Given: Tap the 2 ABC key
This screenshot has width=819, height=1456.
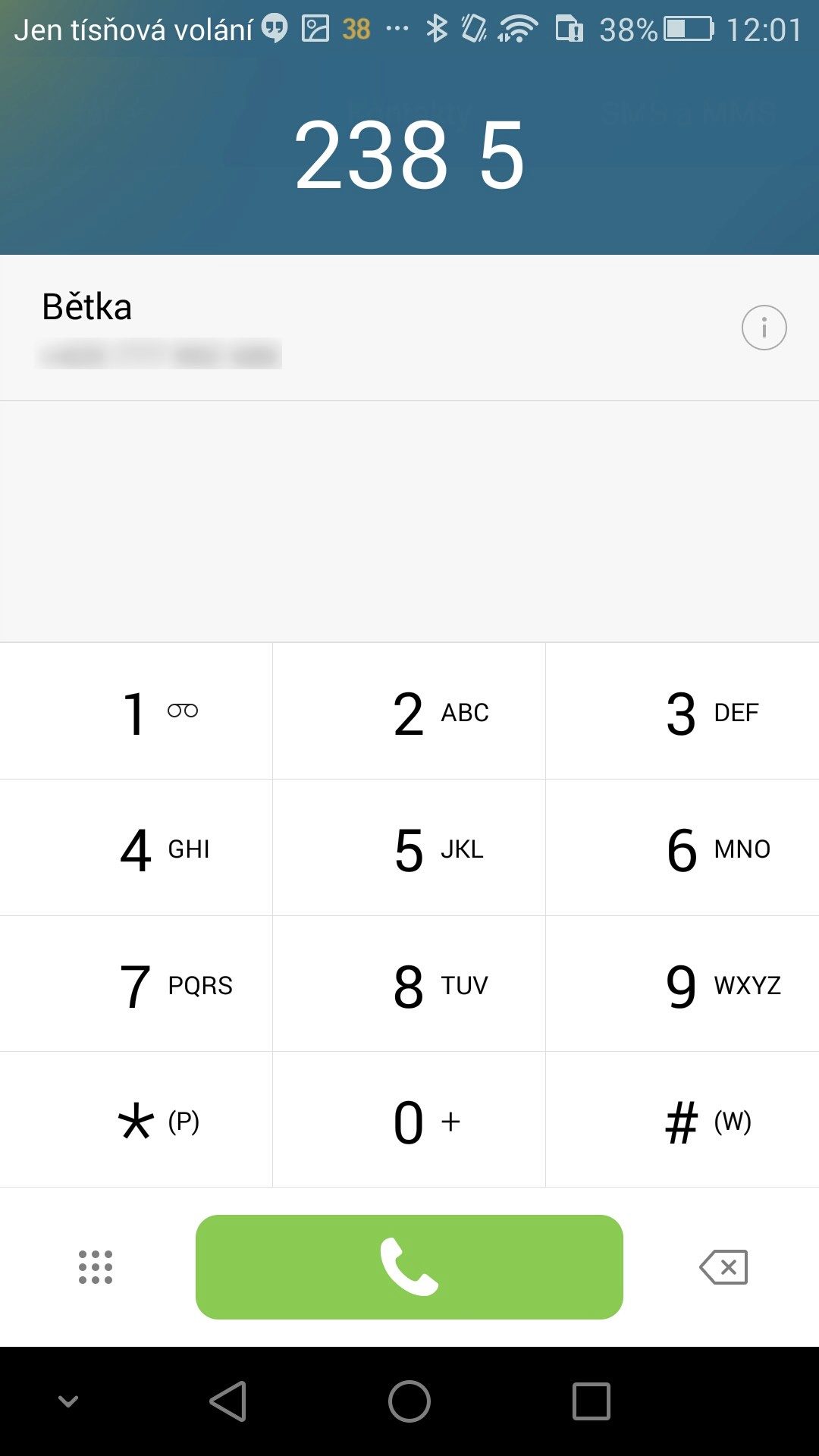Looking at the screenshot, I should coord(409,711).
